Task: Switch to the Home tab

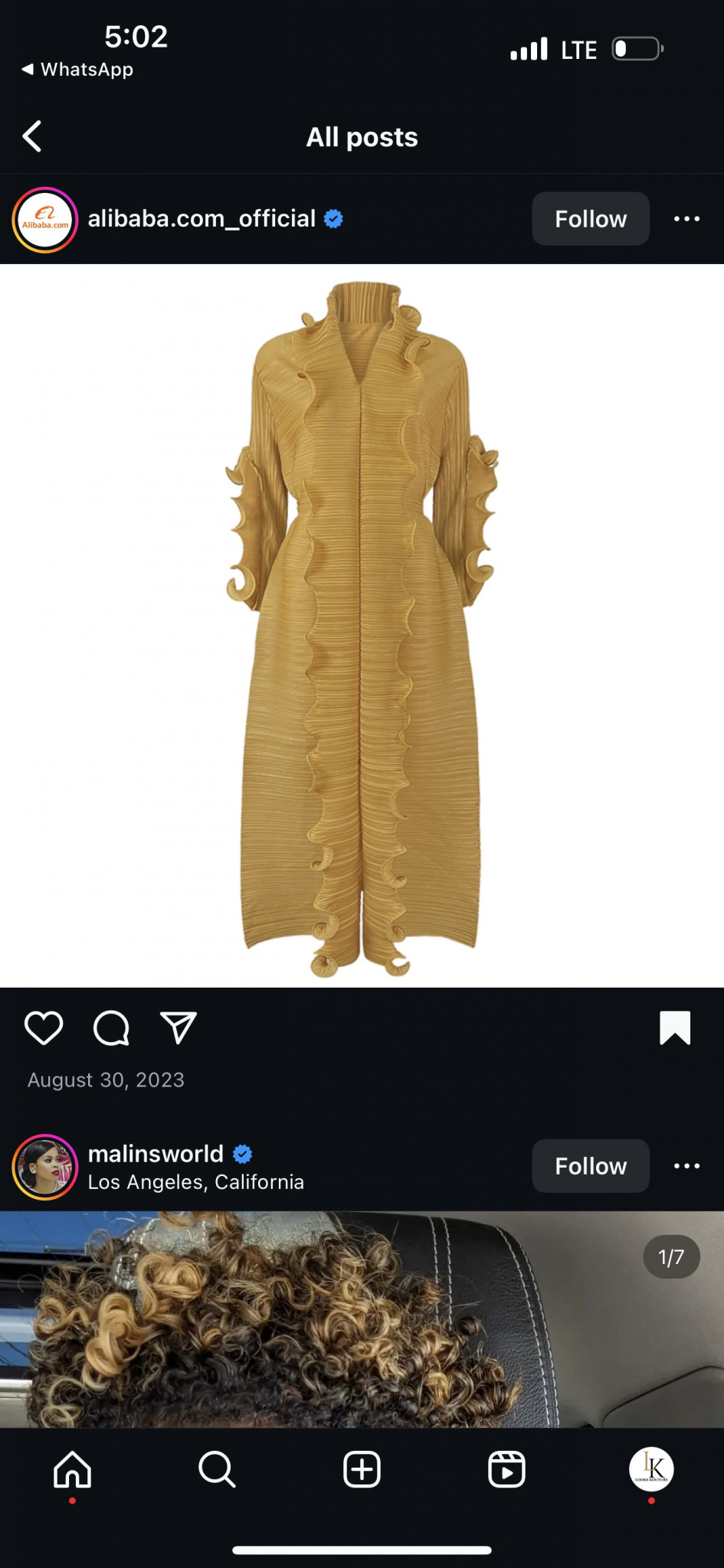Action: pyautogui.click(x=73, y=1469)
